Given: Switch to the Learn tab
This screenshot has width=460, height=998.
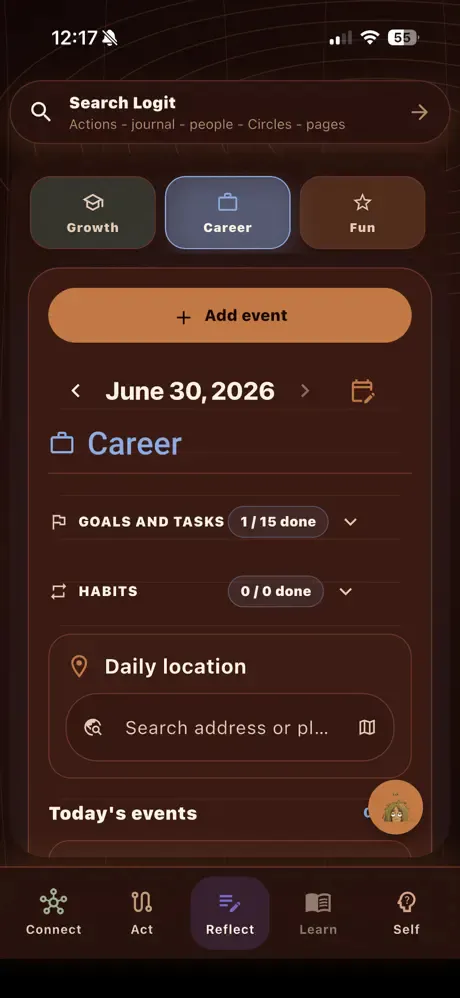Looking at the screenshot, I should pos(318,913).
